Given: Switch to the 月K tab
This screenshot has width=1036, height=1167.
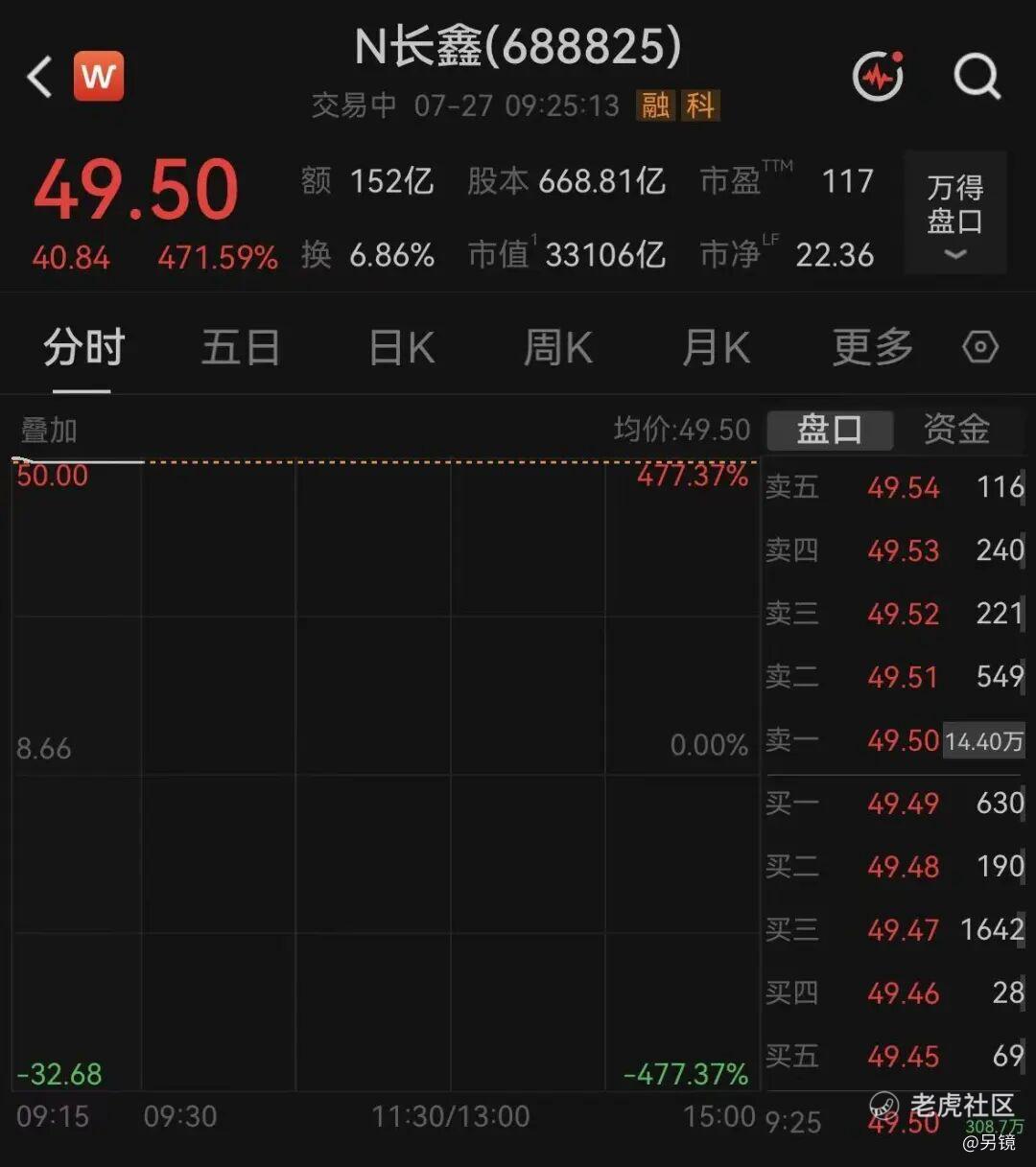Looking at the screenshot, I should point(716,347).
